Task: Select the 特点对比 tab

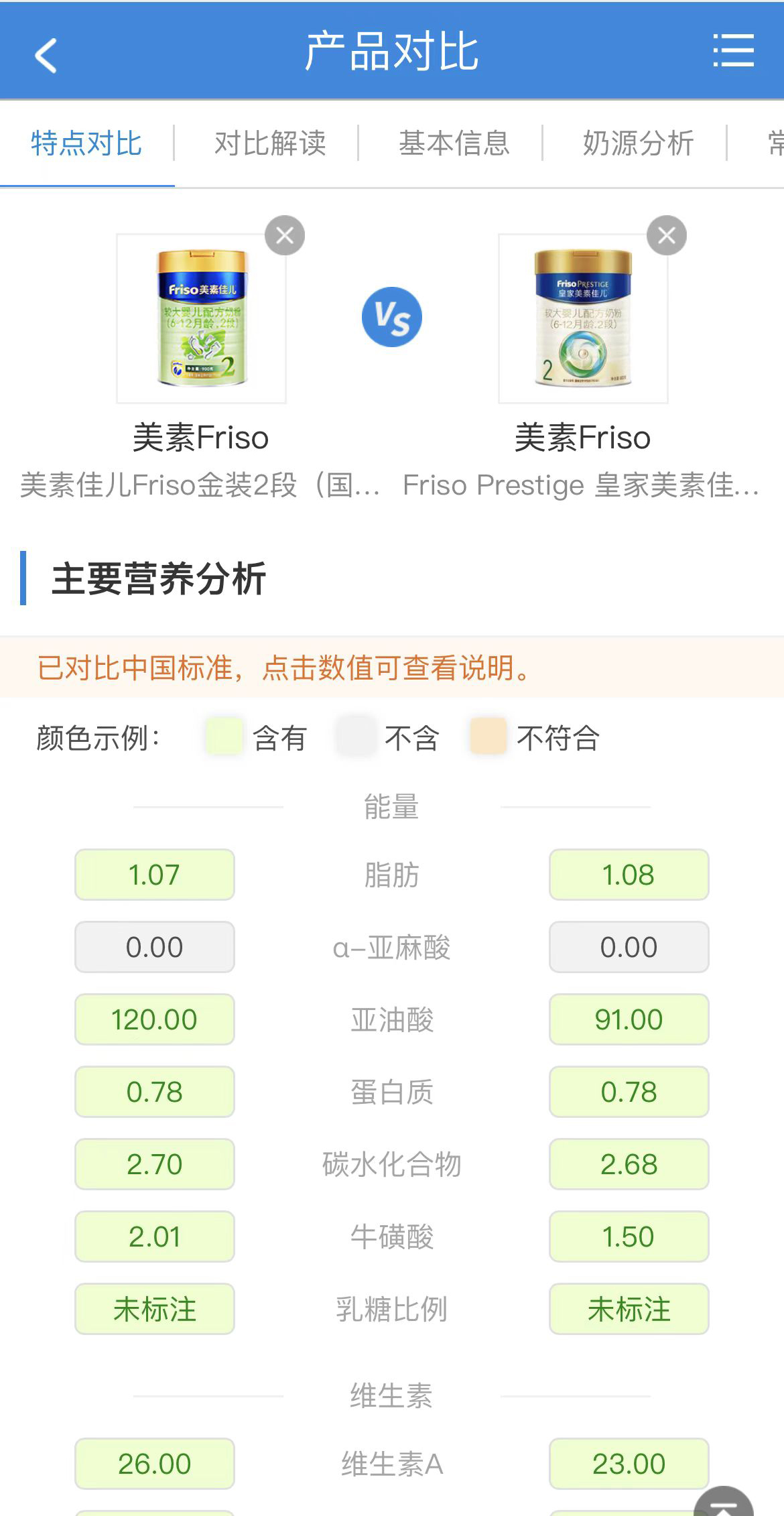Action: [x=86, y=143]
